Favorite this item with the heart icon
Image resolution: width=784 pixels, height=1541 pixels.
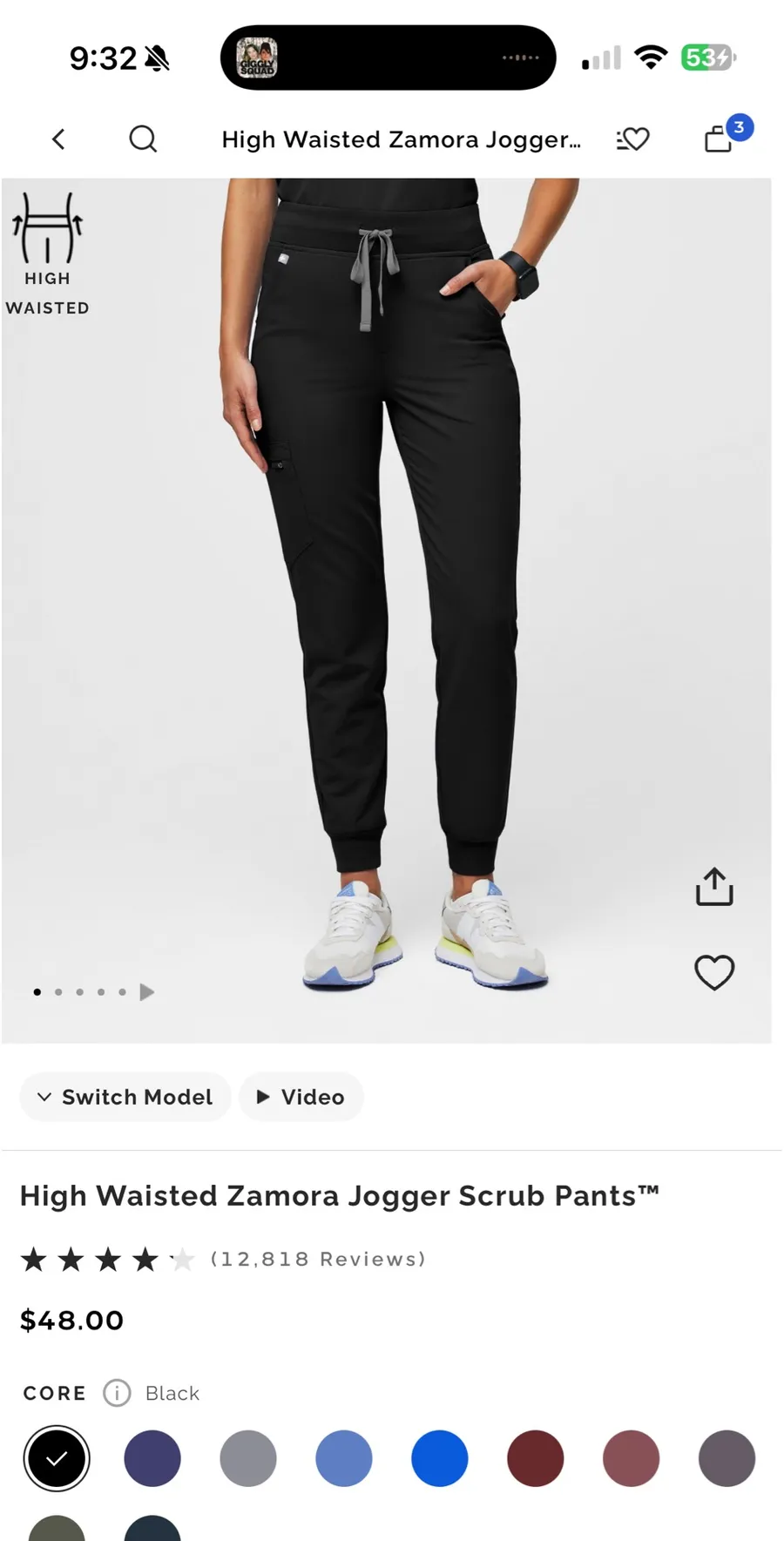[x=714, y=972]
